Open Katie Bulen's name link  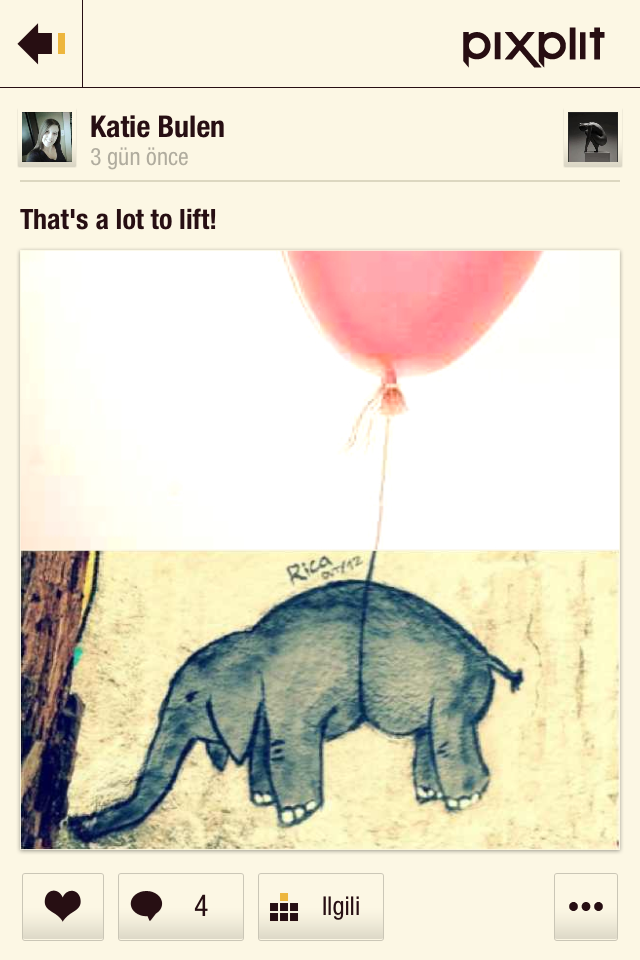[x=157, y=127]
